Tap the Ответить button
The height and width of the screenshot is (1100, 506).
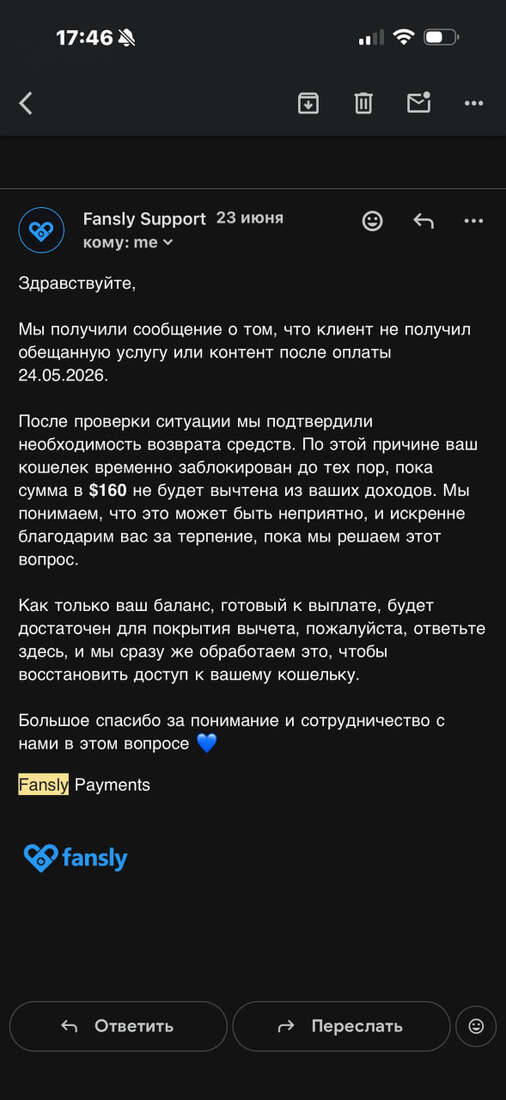118,1026
